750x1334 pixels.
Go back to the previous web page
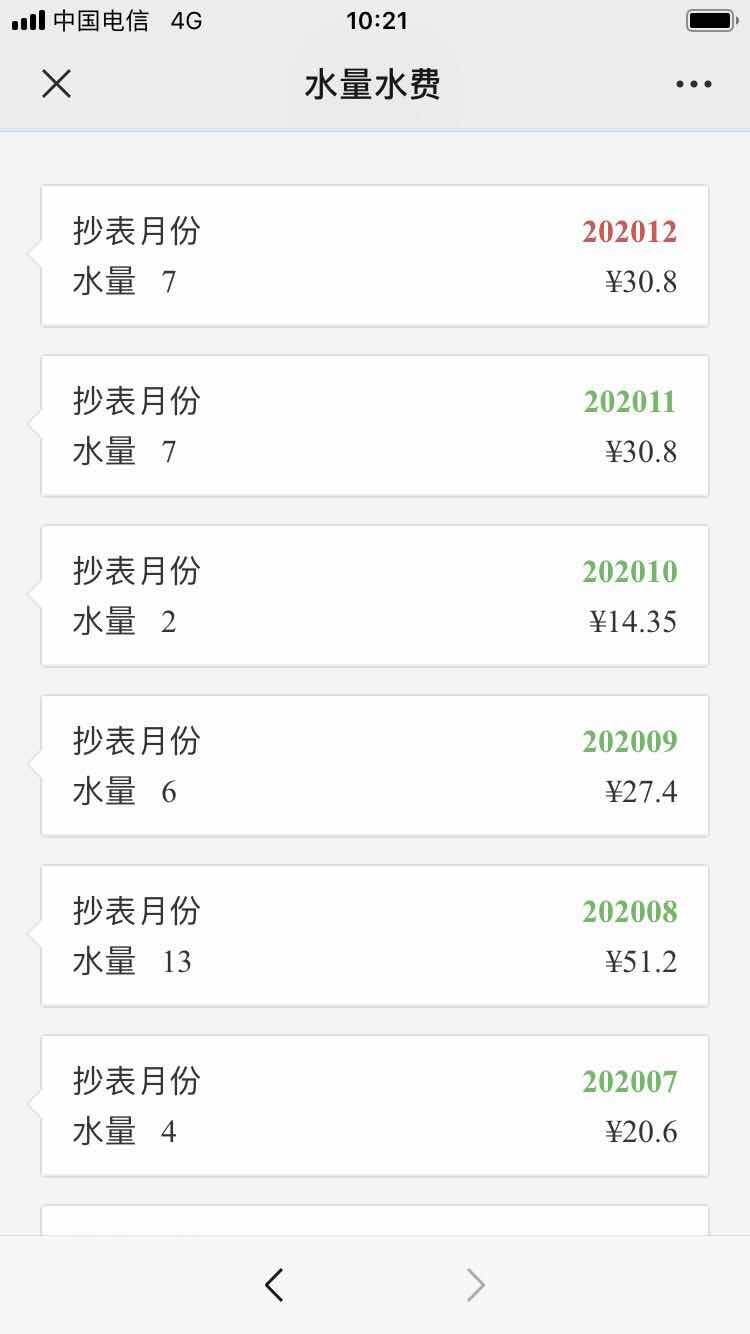274,1284
